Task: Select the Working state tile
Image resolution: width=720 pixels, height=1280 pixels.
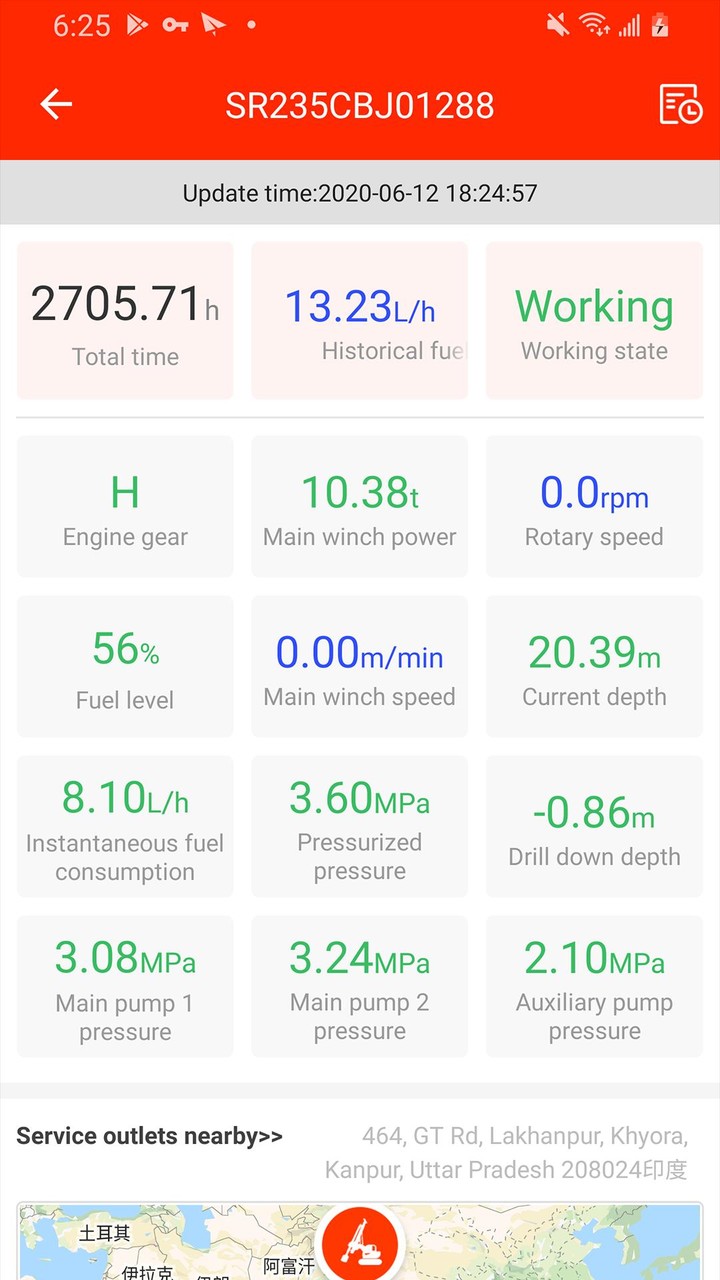Action: [x=594, y=320]
